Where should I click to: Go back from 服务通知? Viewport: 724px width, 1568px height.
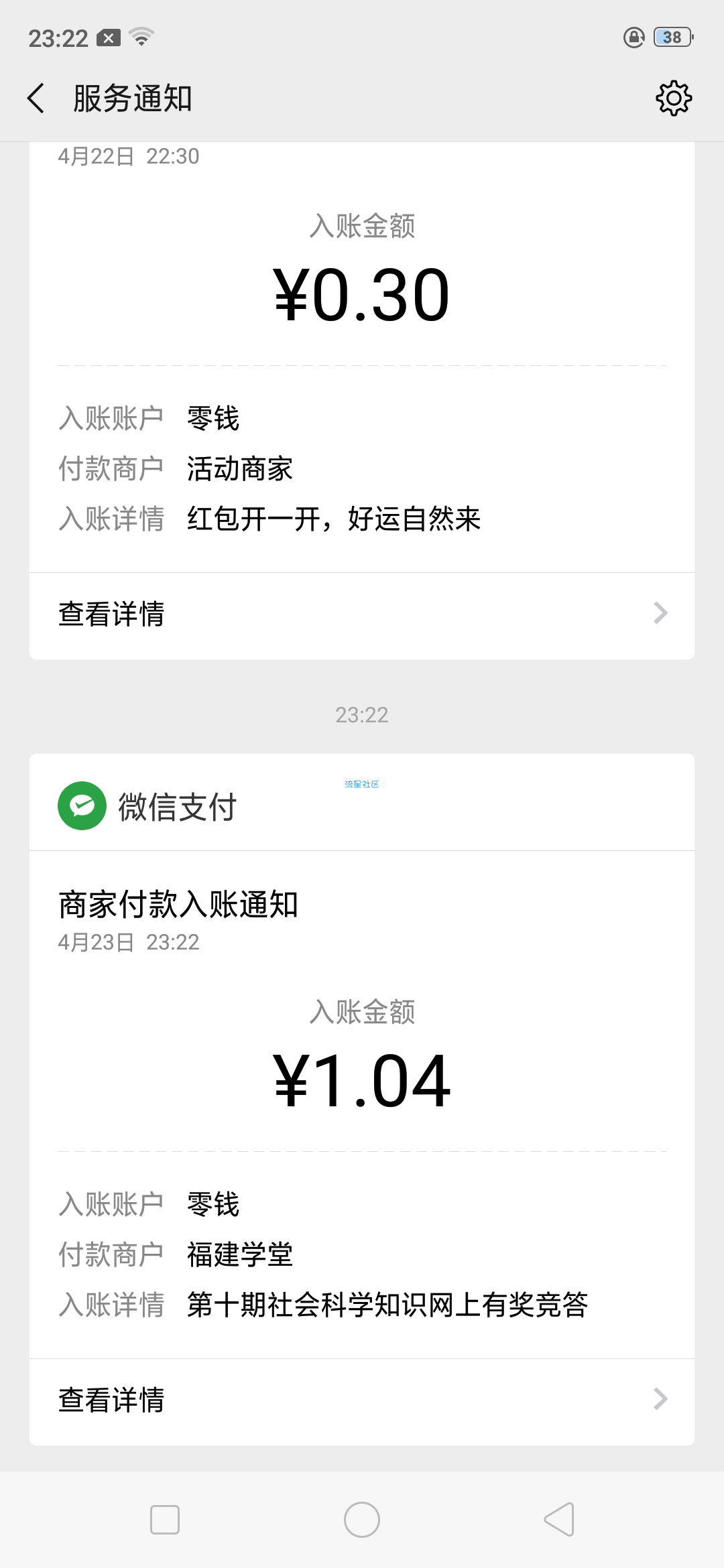[x=36, y=99]
